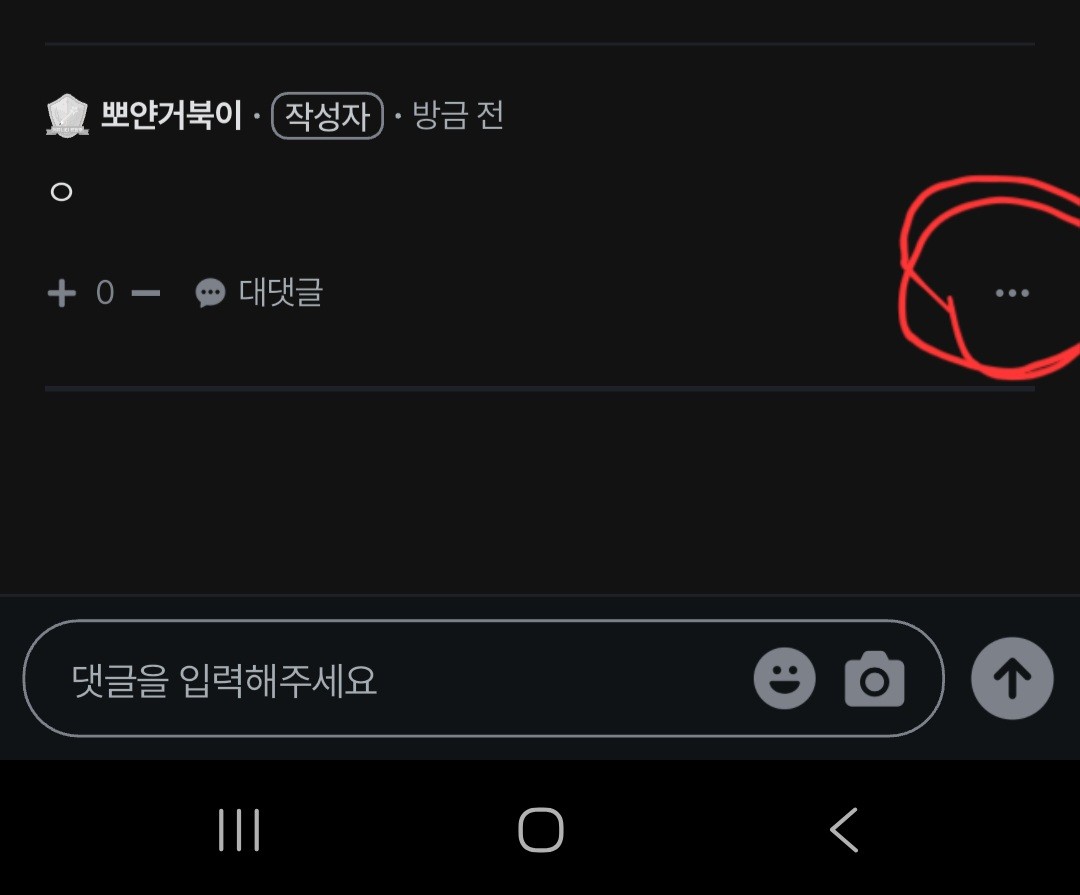Submit the comment with the arrow button
The height and width of the screenshot is (895, 1080).
click(x=1012, y=679)
